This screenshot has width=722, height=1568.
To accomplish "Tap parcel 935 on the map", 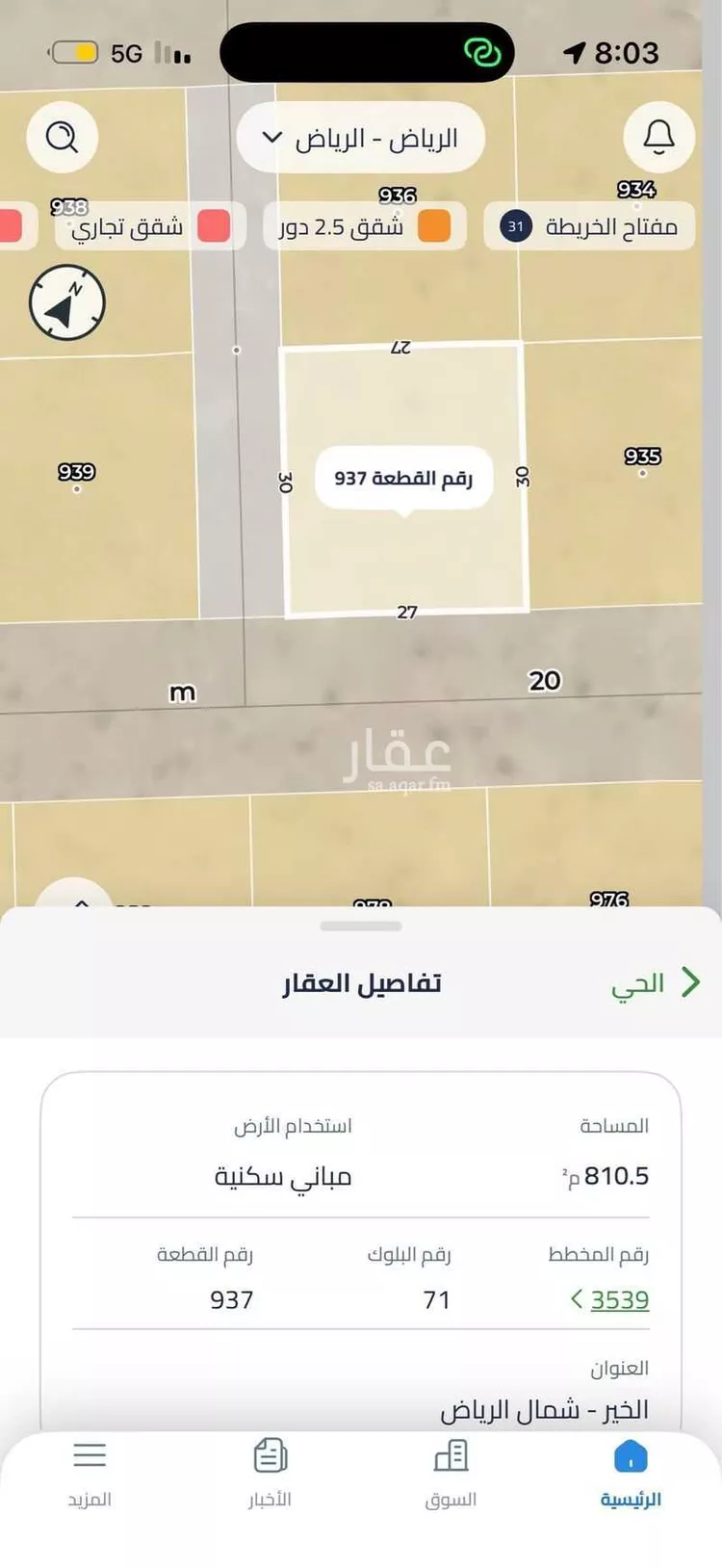I will pos(643,457).
